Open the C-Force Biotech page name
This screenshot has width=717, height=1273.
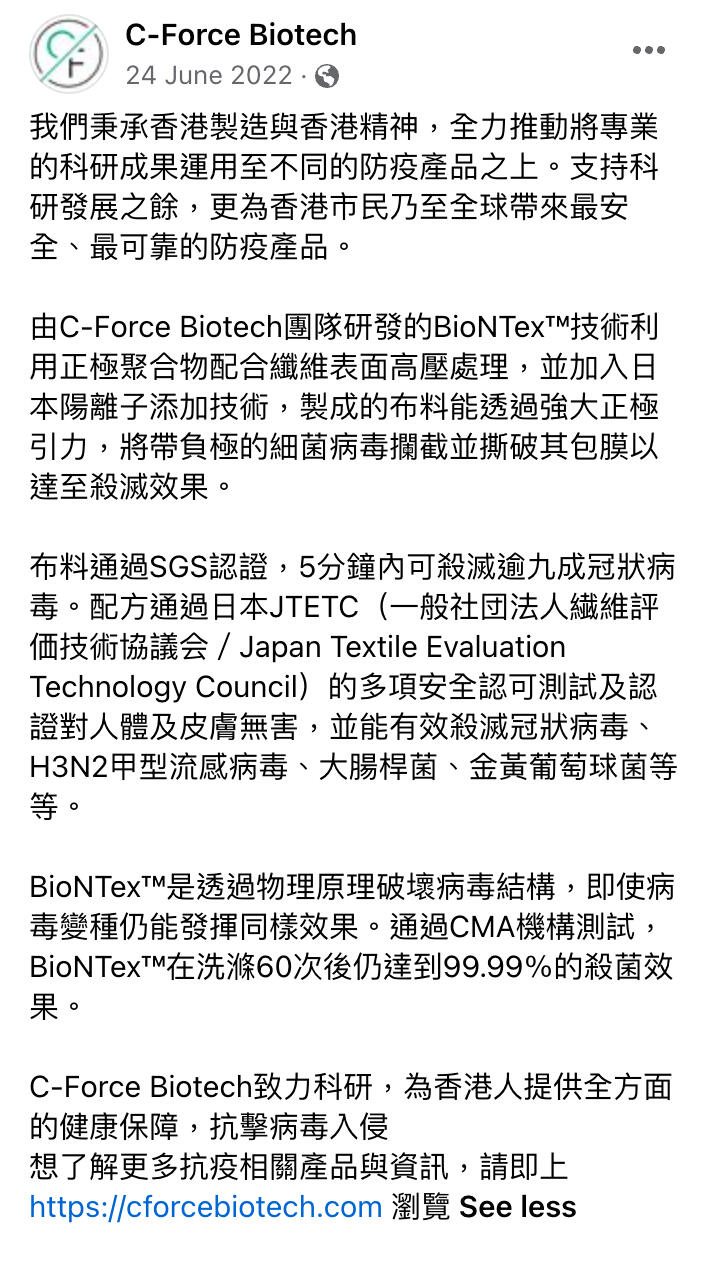pos(241,35)
